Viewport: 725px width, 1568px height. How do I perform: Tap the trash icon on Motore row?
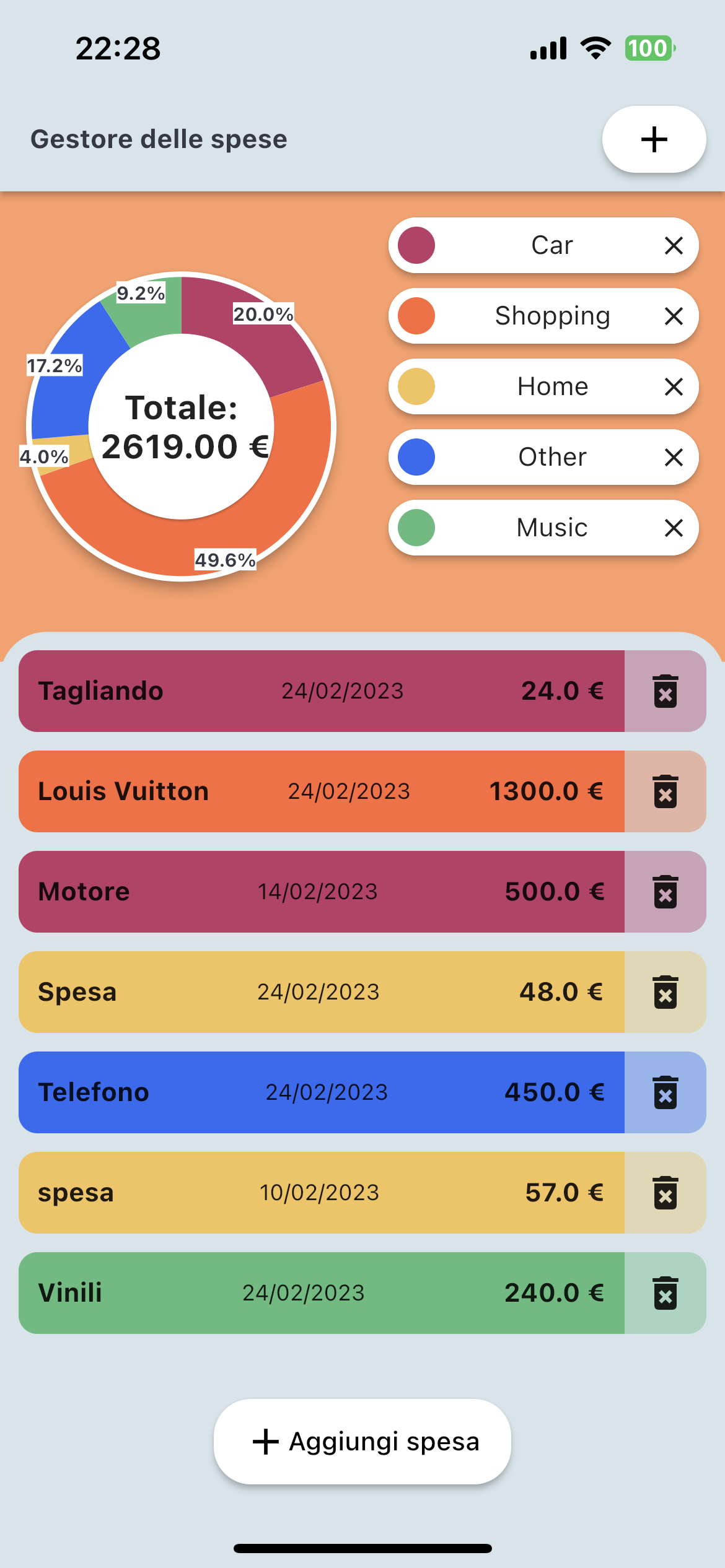pos(665,892)
